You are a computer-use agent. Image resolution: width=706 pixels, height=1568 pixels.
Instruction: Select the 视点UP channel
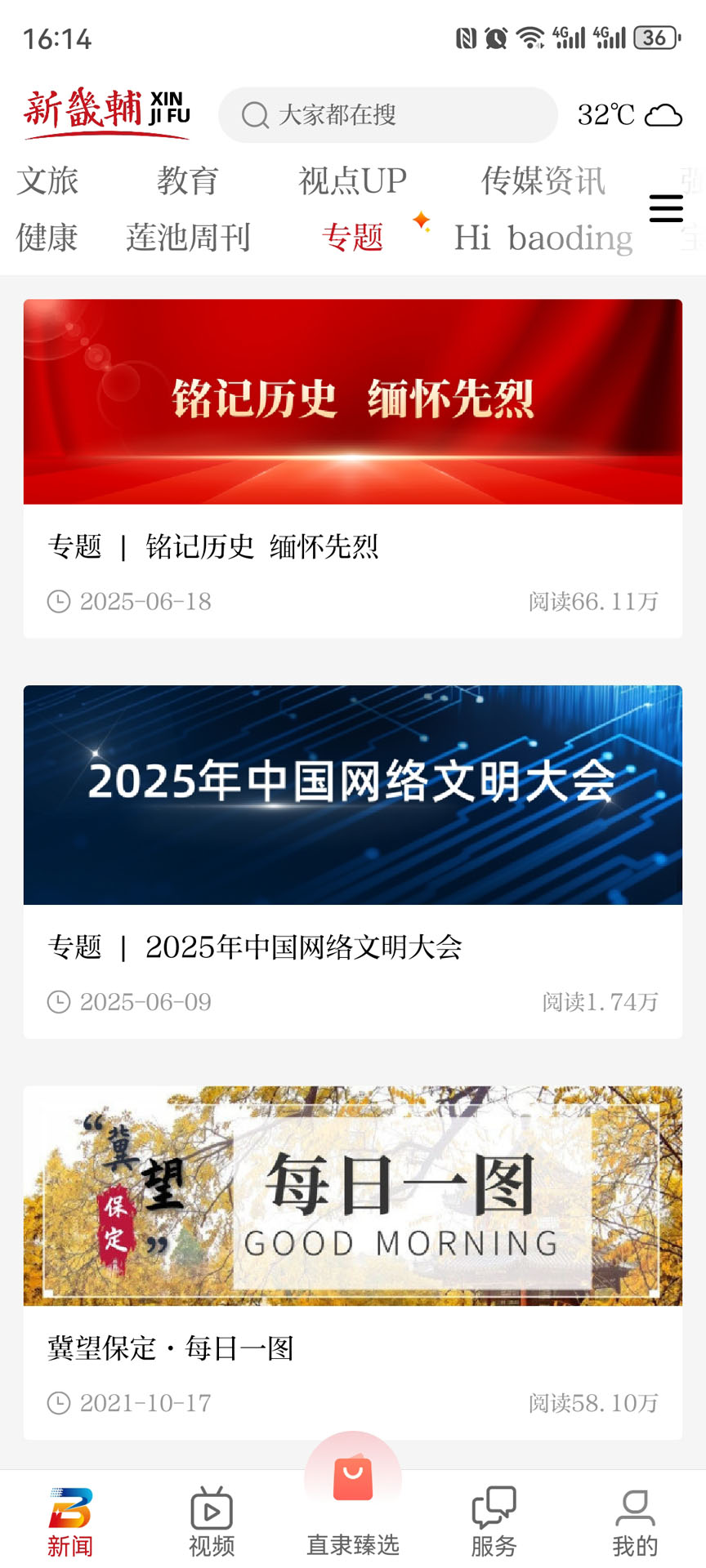(x=352, y=180)
